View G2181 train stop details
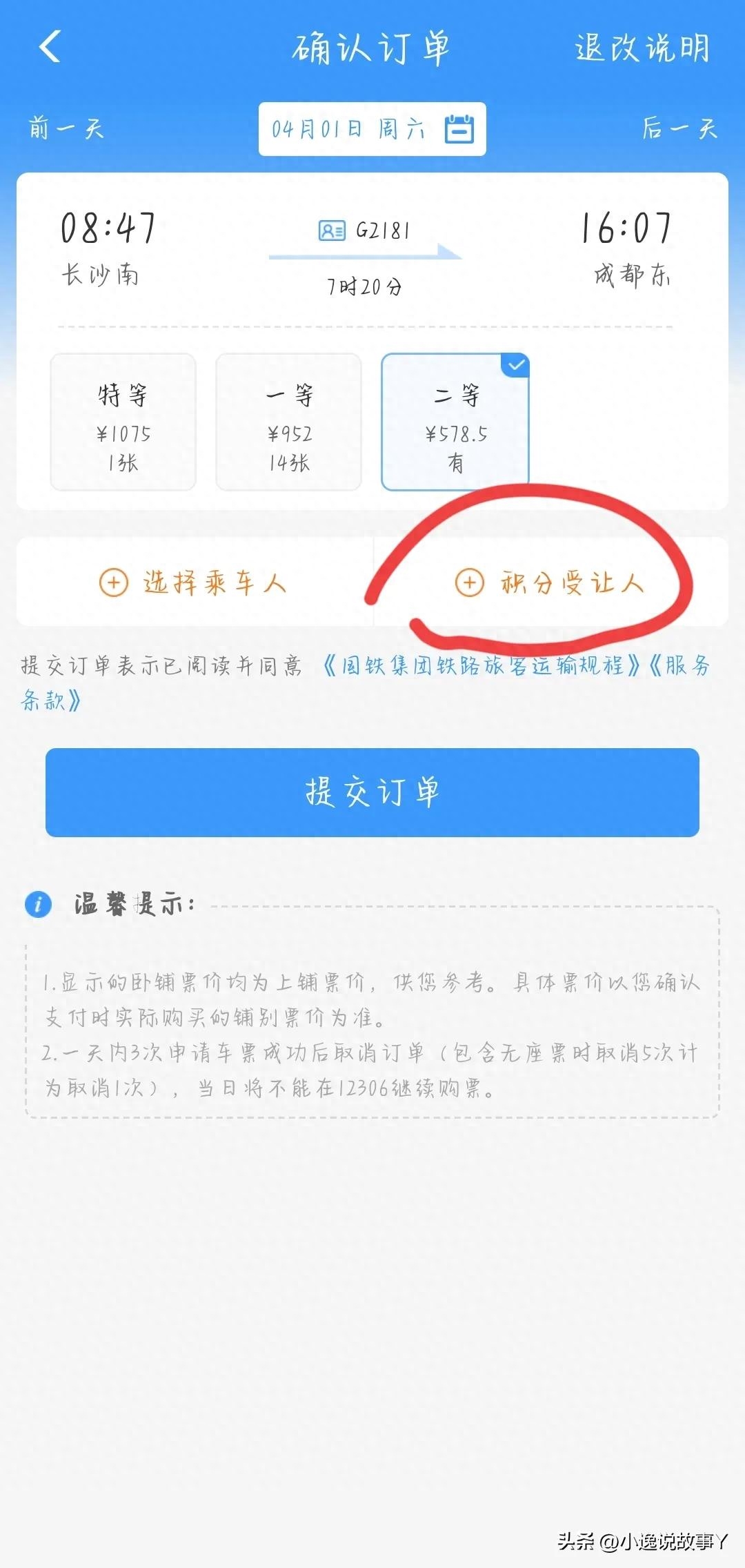The width and height of the screenshot is (745, 1568). coord(366,231)
